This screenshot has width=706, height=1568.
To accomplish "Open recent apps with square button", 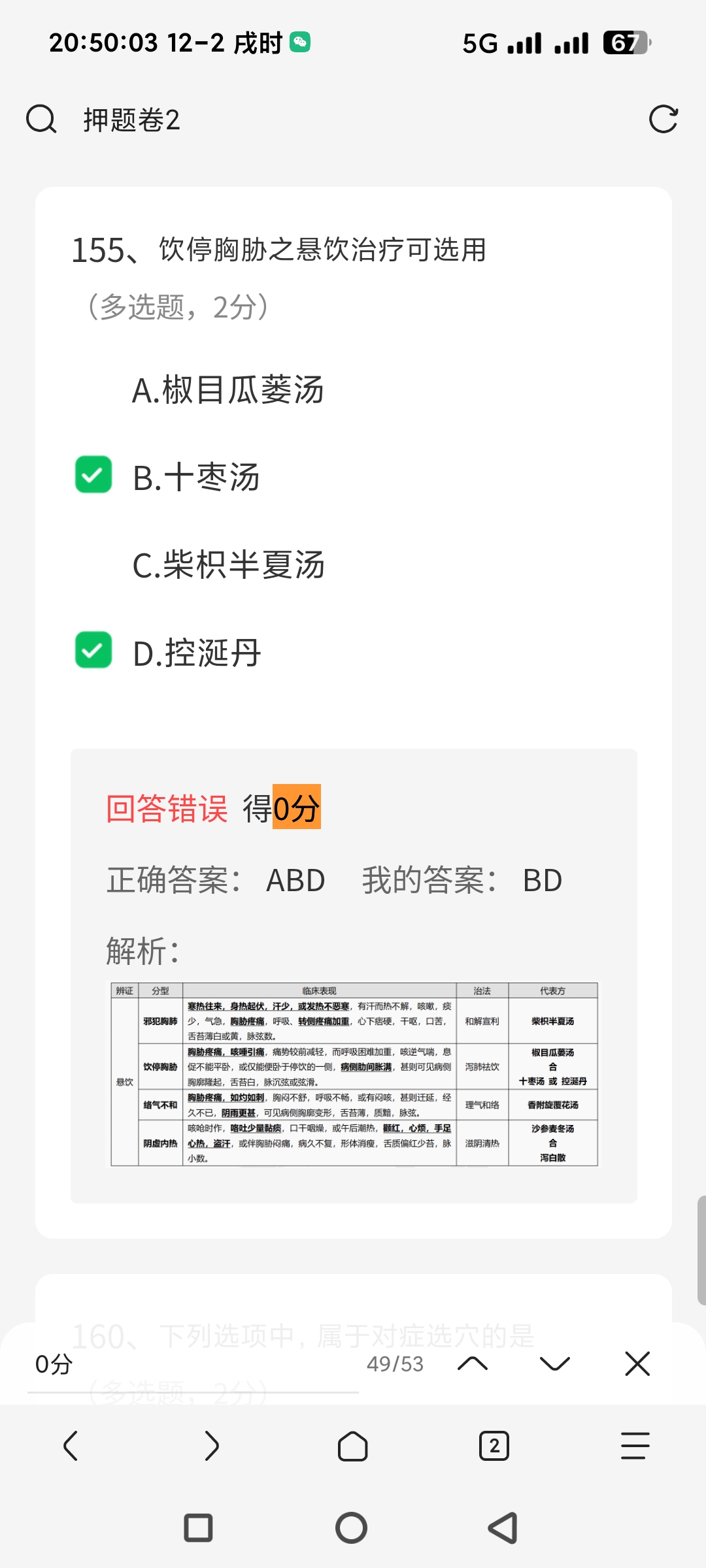I will point(199,1528).
